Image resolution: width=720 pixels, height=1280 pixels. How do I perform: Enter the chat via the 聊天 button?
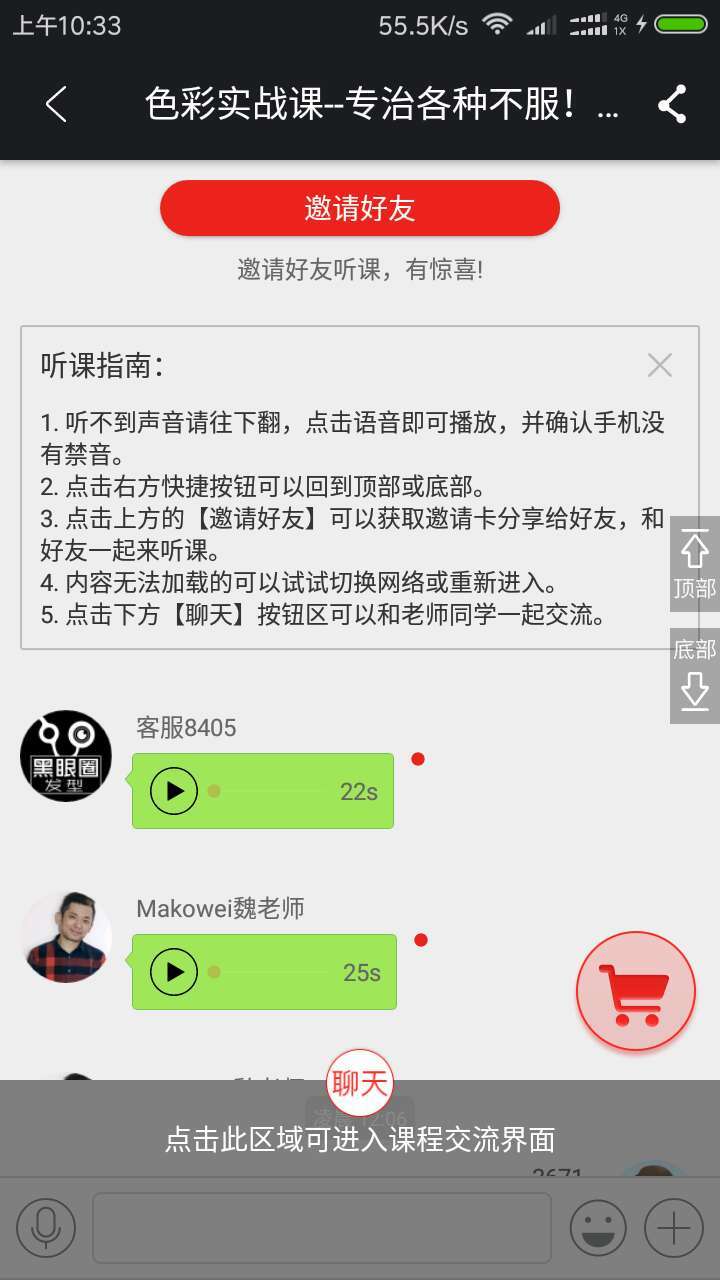(x=360, y=1083)
